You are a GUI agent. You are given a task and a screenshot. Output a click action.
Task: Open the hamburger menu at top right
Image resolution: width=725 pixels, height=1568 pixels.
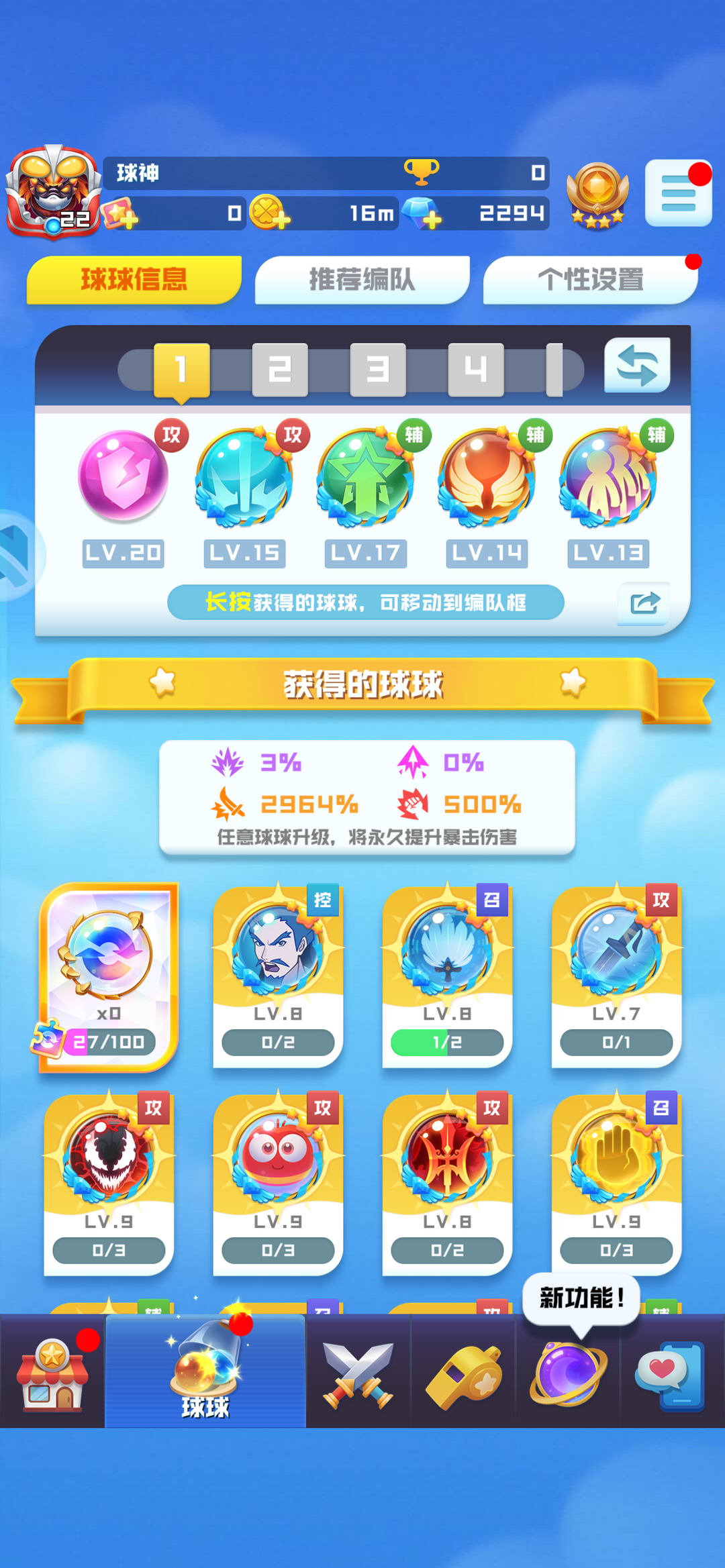[678, 193]
